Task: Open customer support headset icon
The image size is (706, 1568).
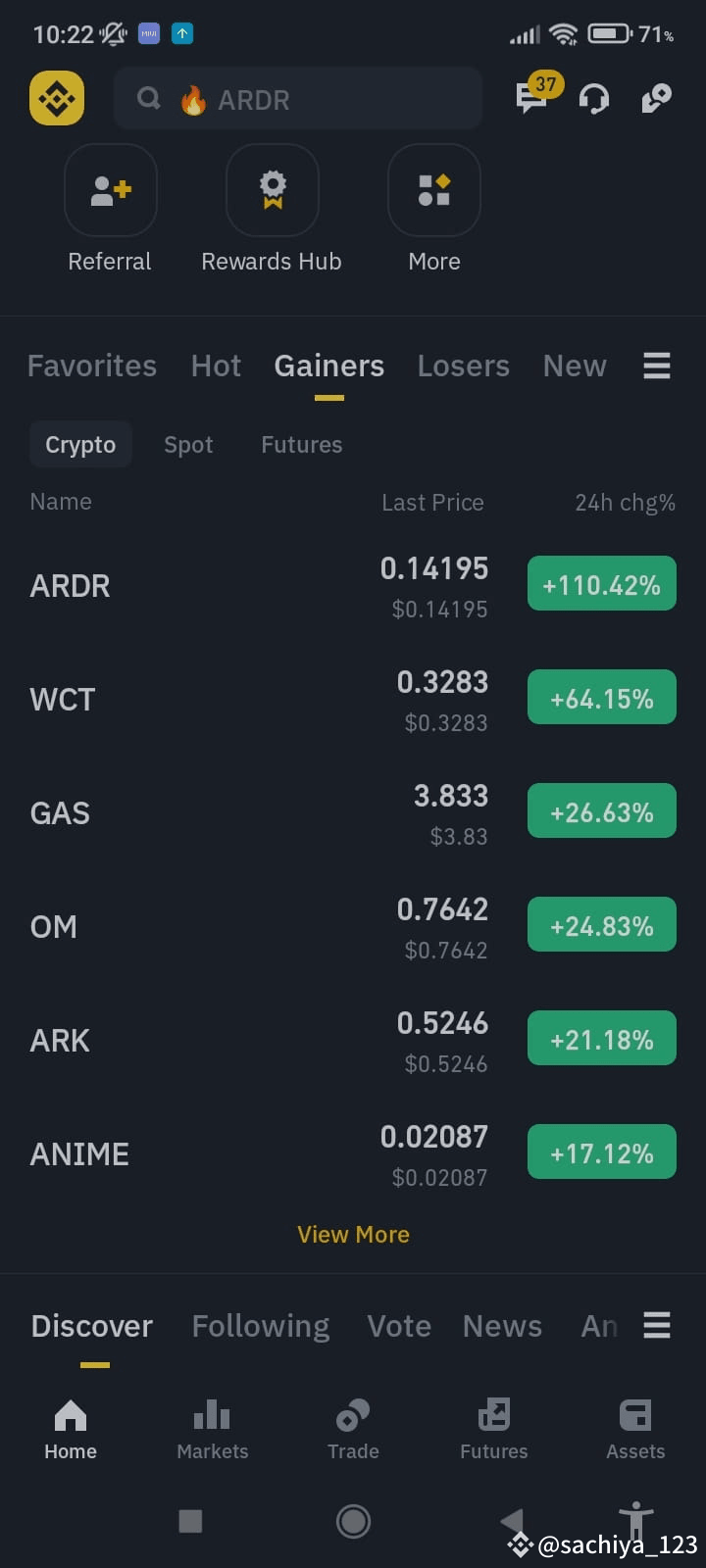Action: [x=593, y=98]
